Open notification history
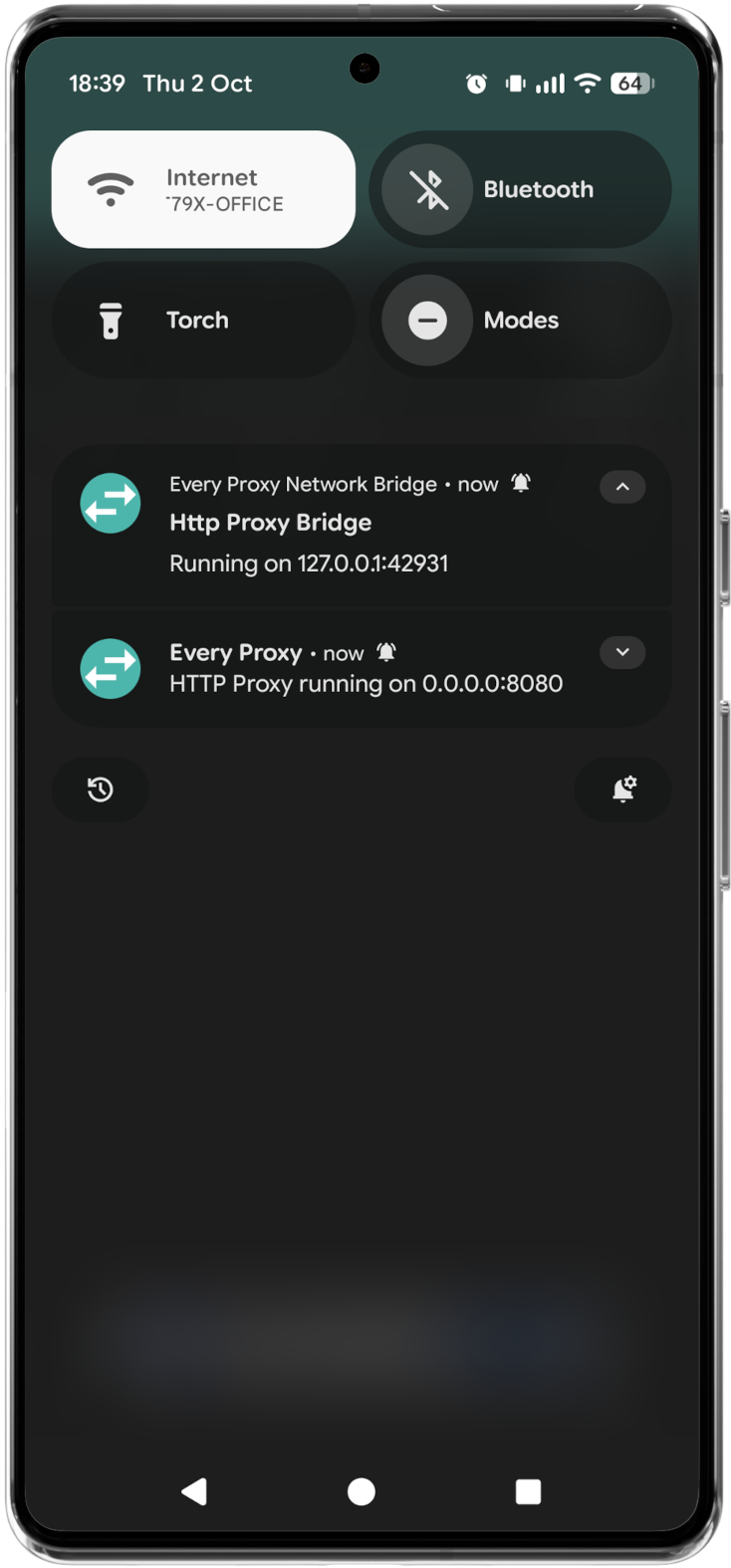Viewport: 731px width, 1568px height. pos(101,790)
